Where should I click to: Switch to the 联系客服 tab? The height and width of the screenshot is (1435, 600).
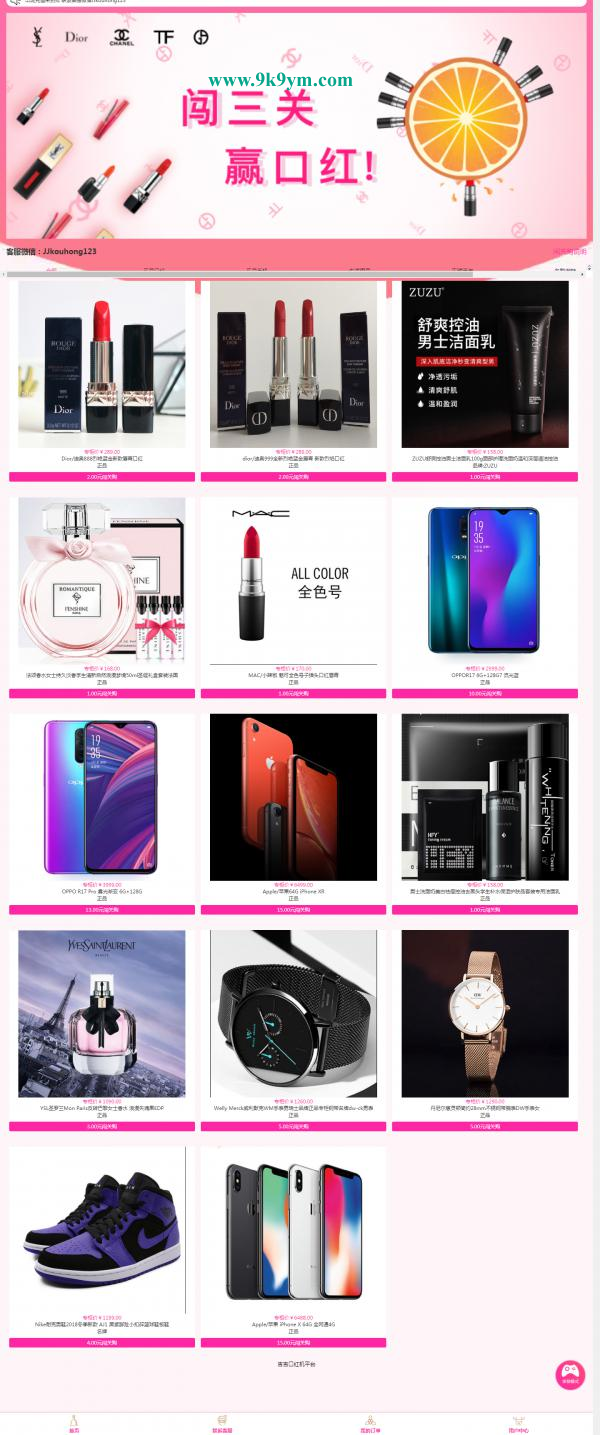[x=222, y=1423]
